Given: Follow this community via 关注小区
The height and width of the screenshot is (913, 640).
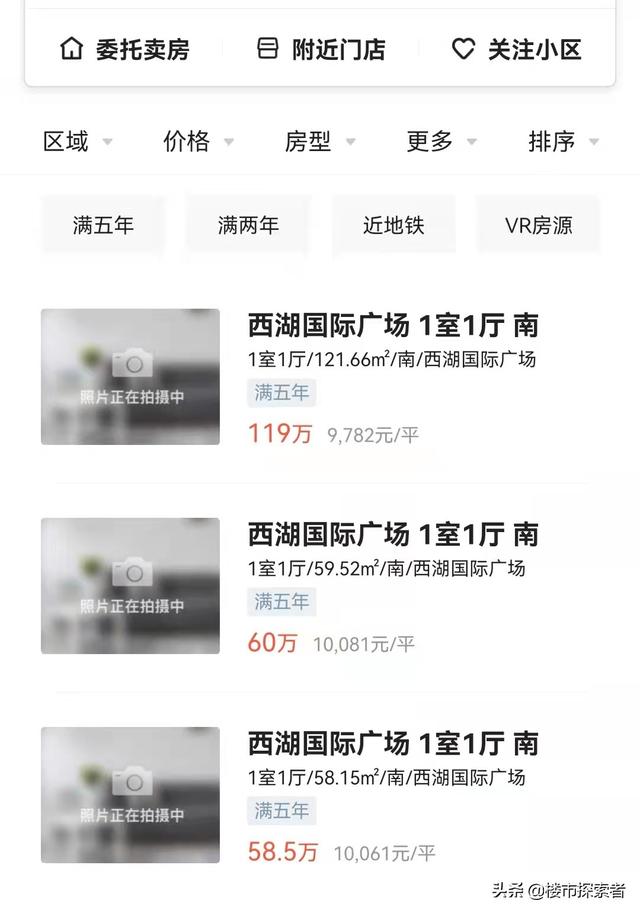Looking at the screenshot, I should [x=517, y=49].
